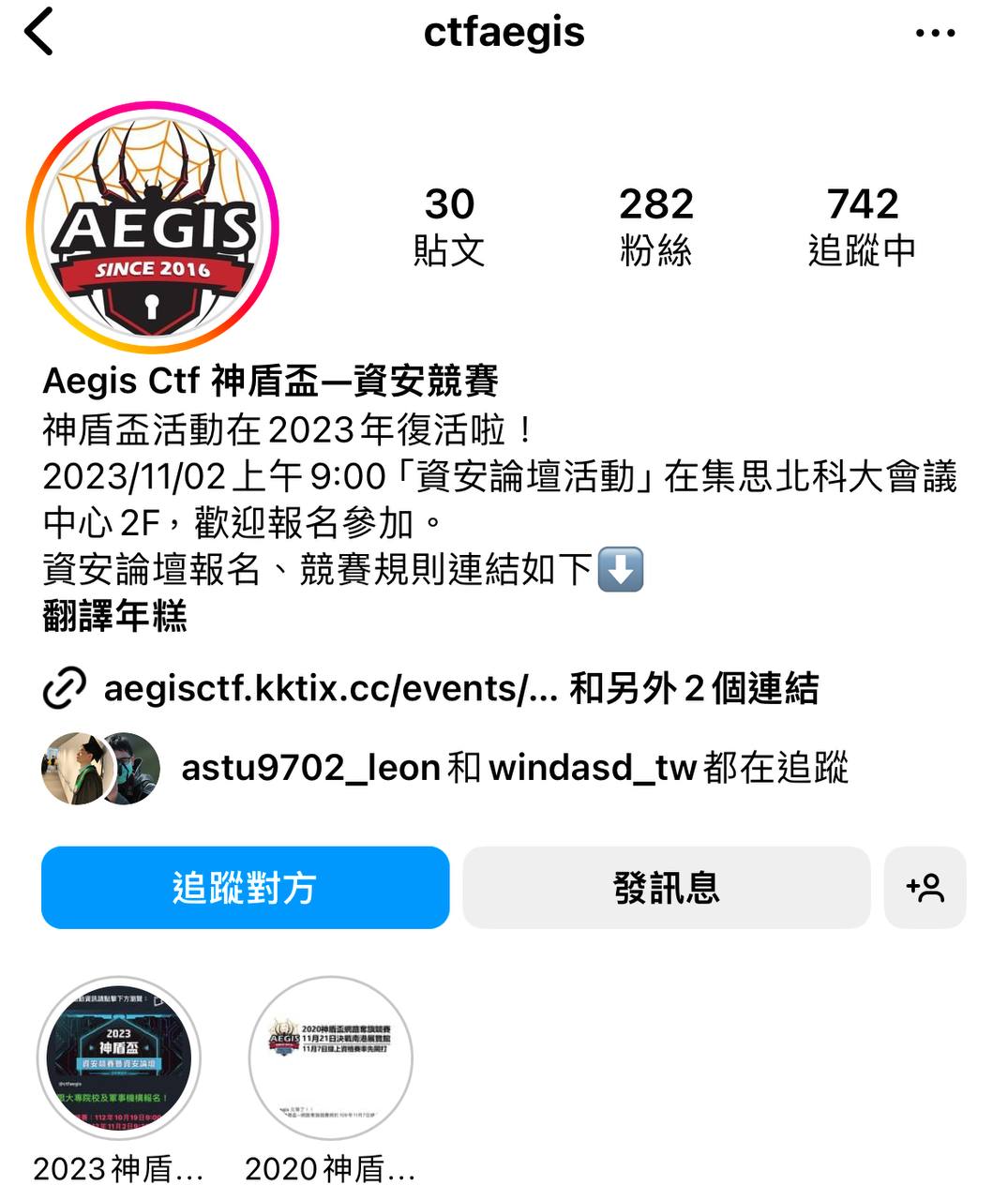Open suggested accounts add-person button
This screenshot has width=1008, height=1200.
coord(925,888)
